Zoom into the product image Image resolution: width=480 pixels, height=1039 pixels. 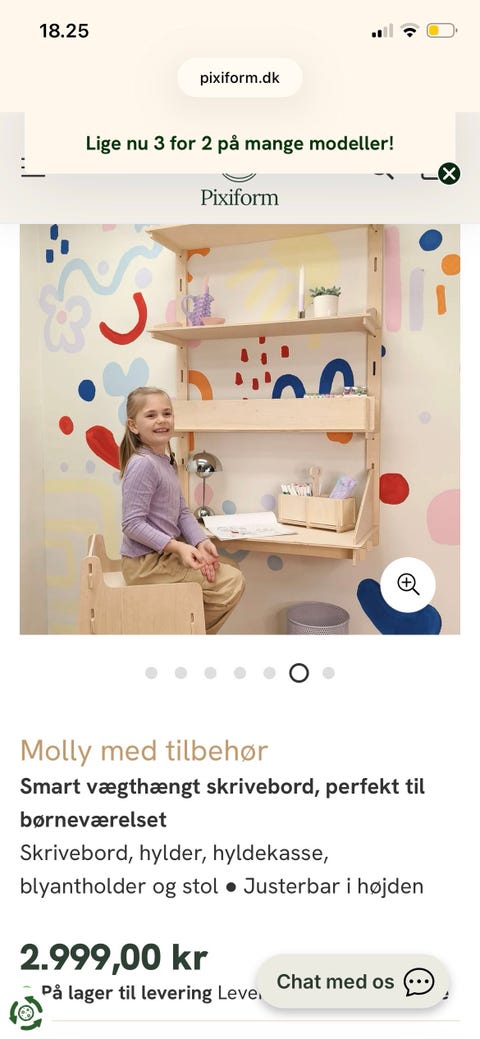[x=408, y=584]
